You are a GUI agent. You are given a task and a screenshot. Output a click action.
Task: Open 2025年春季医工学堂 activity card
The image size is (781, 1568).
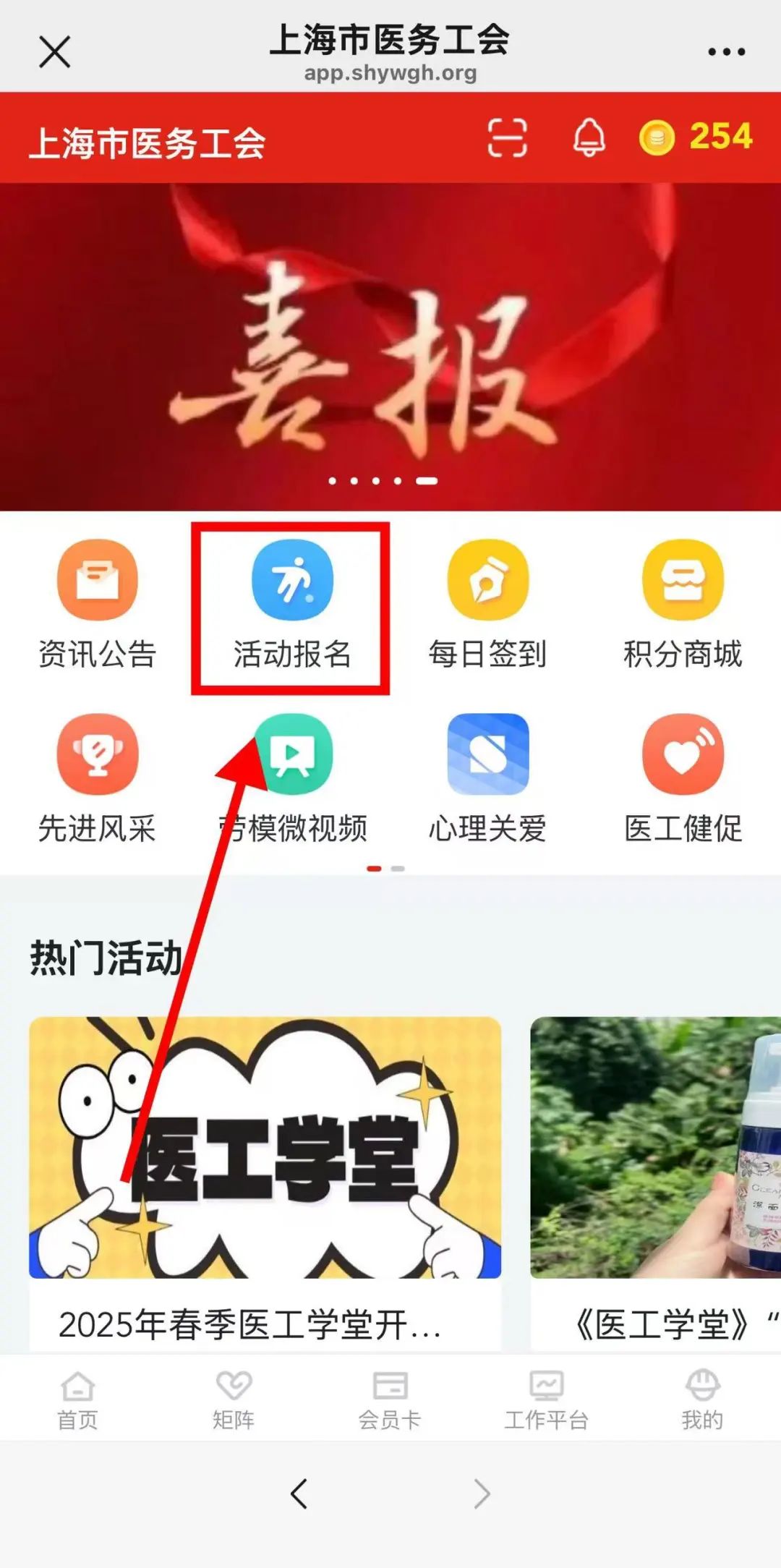click(x=265, y=1179)
